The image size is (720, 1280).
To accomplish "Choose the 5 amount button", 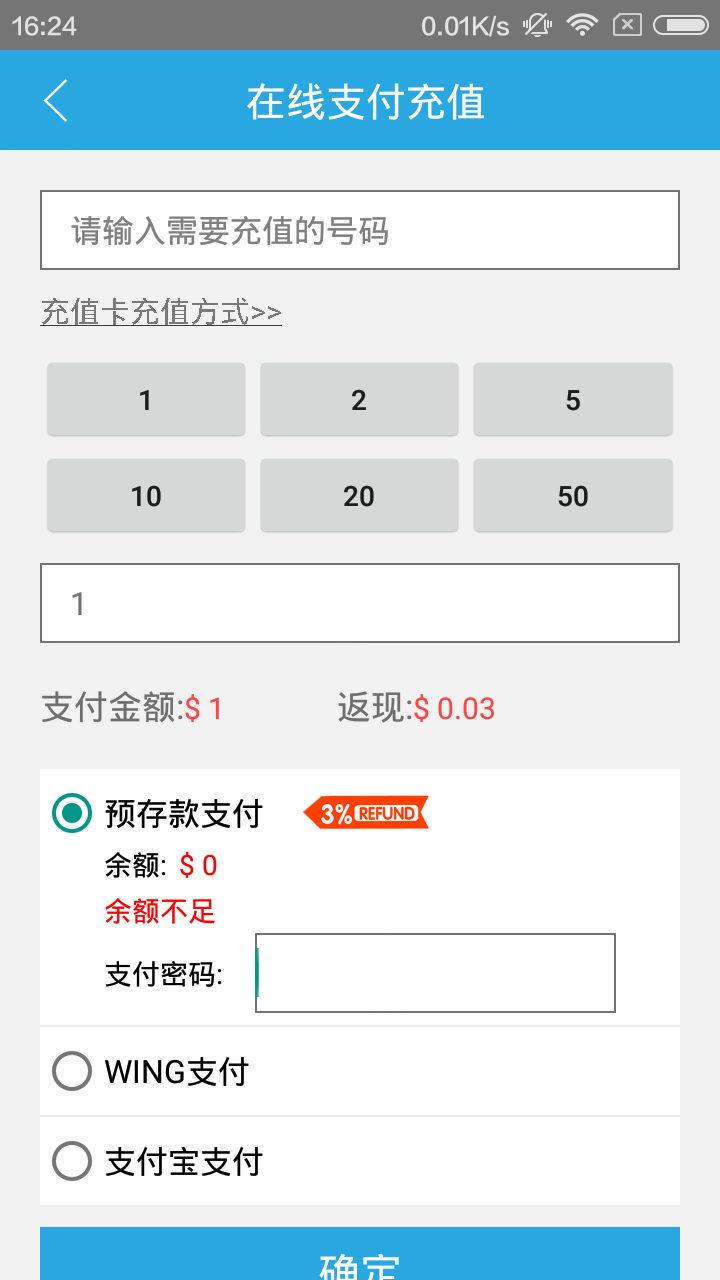I will click(573, 400).
